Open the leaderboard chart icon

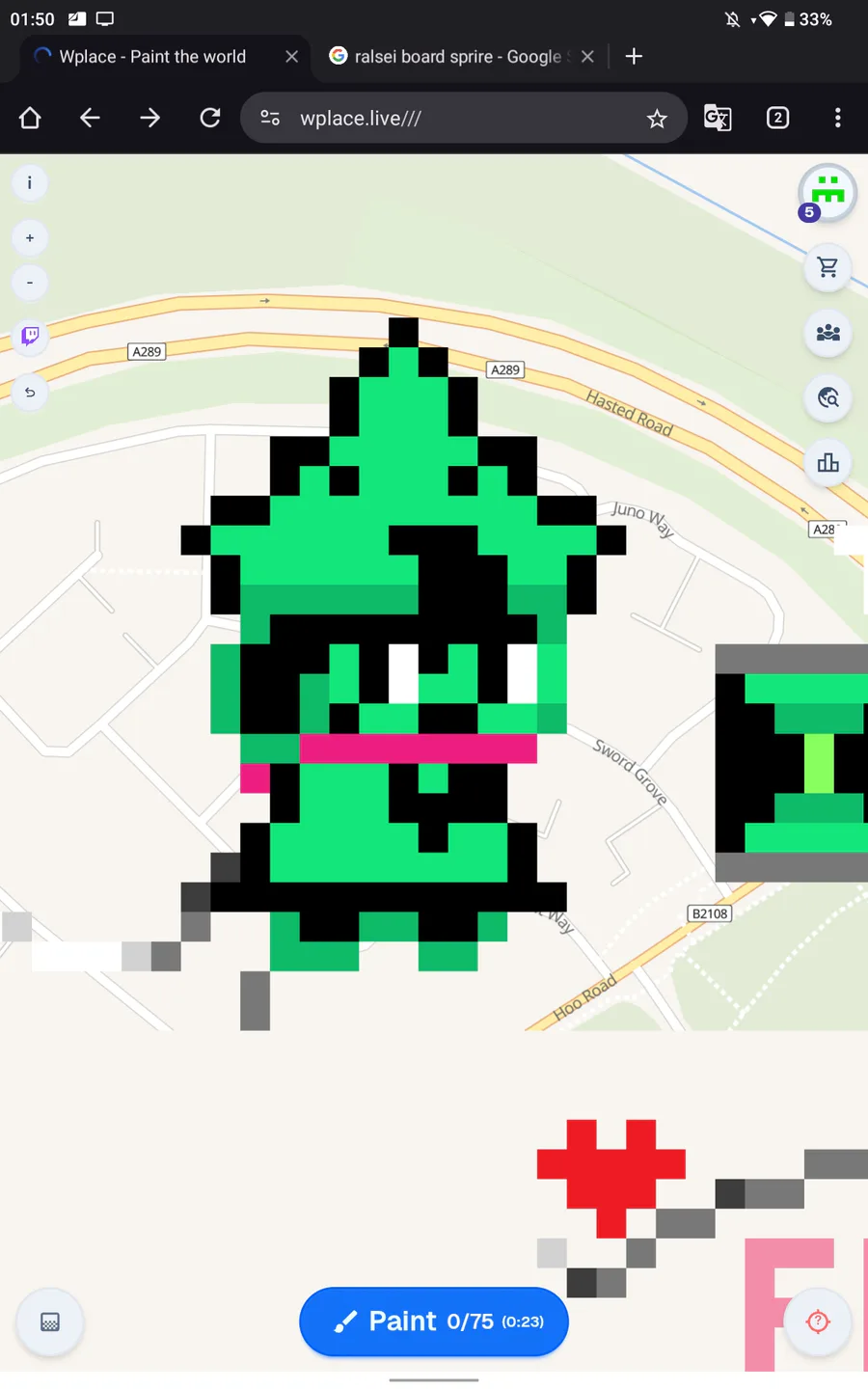point(827,463)
